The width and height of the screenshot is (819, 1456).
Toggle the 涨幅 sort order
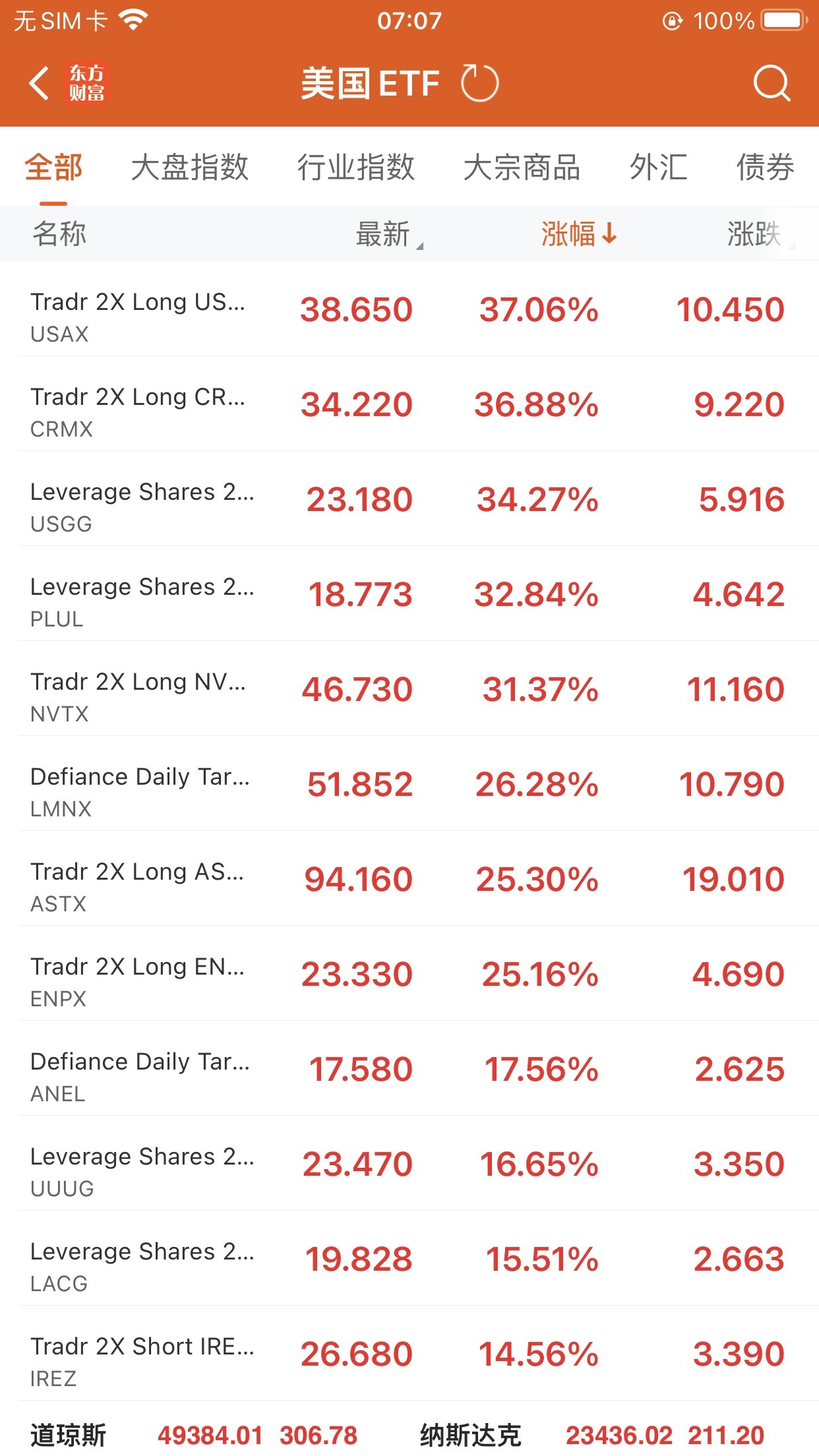pyautogui.click(x=579, y=234)
